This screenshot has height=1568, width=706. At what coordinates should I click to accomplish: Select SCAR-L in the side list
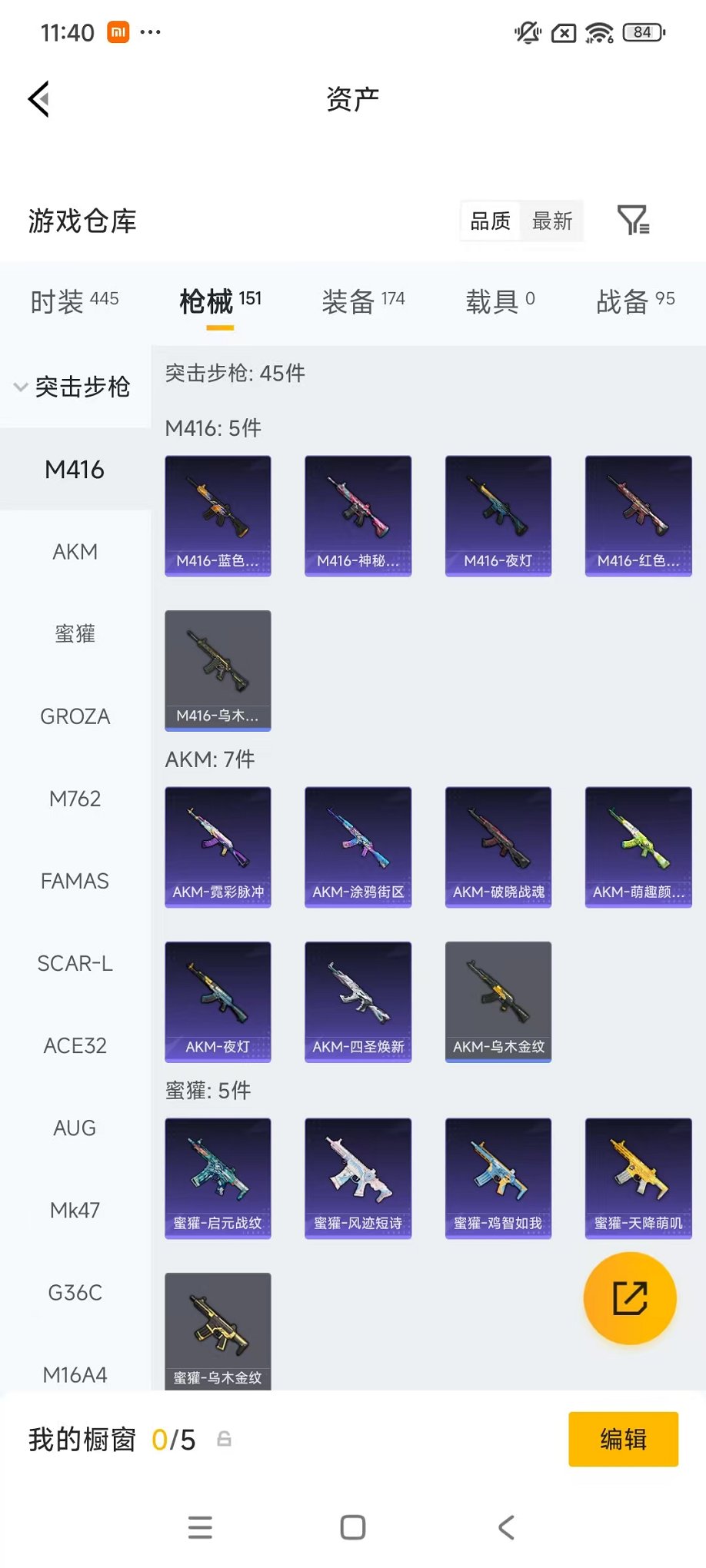coord(75,963)
